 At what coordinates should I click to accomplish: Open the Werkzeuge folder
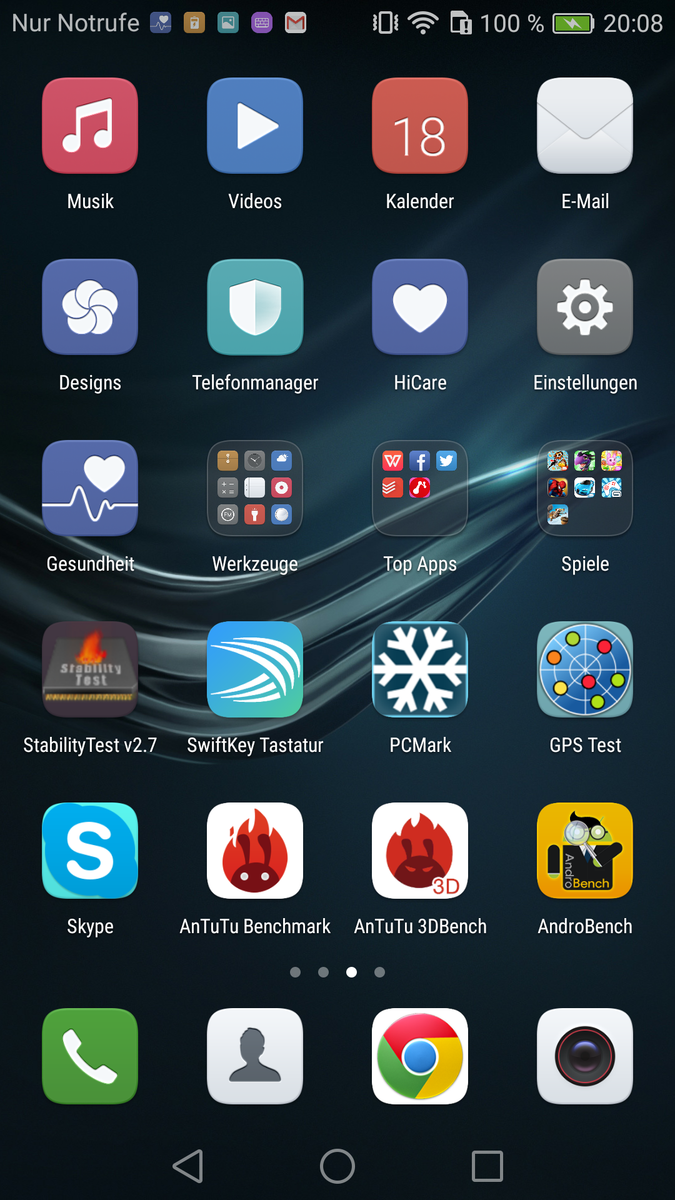coord(255,488)
